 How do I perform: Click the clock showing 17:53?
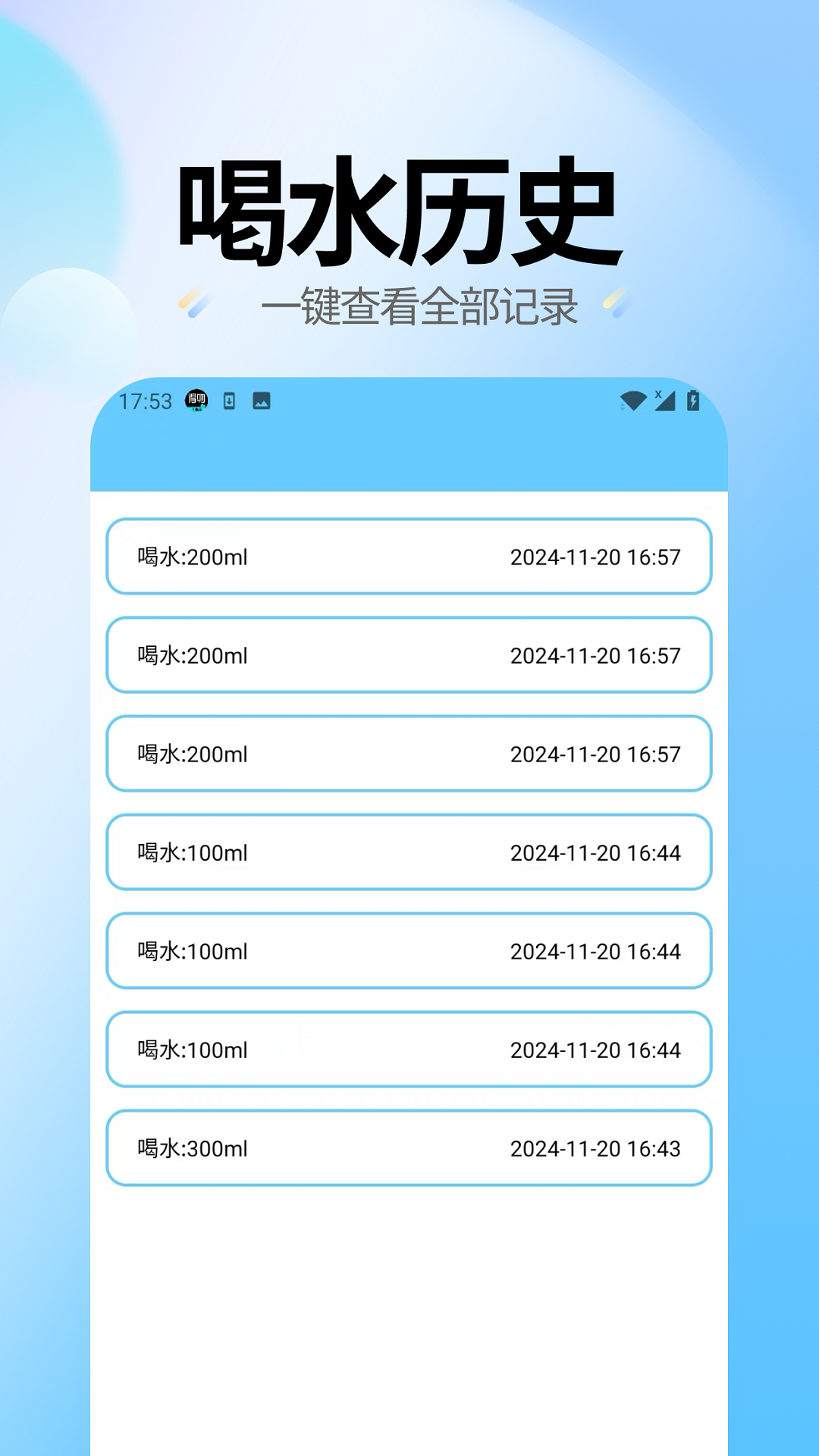144,402
